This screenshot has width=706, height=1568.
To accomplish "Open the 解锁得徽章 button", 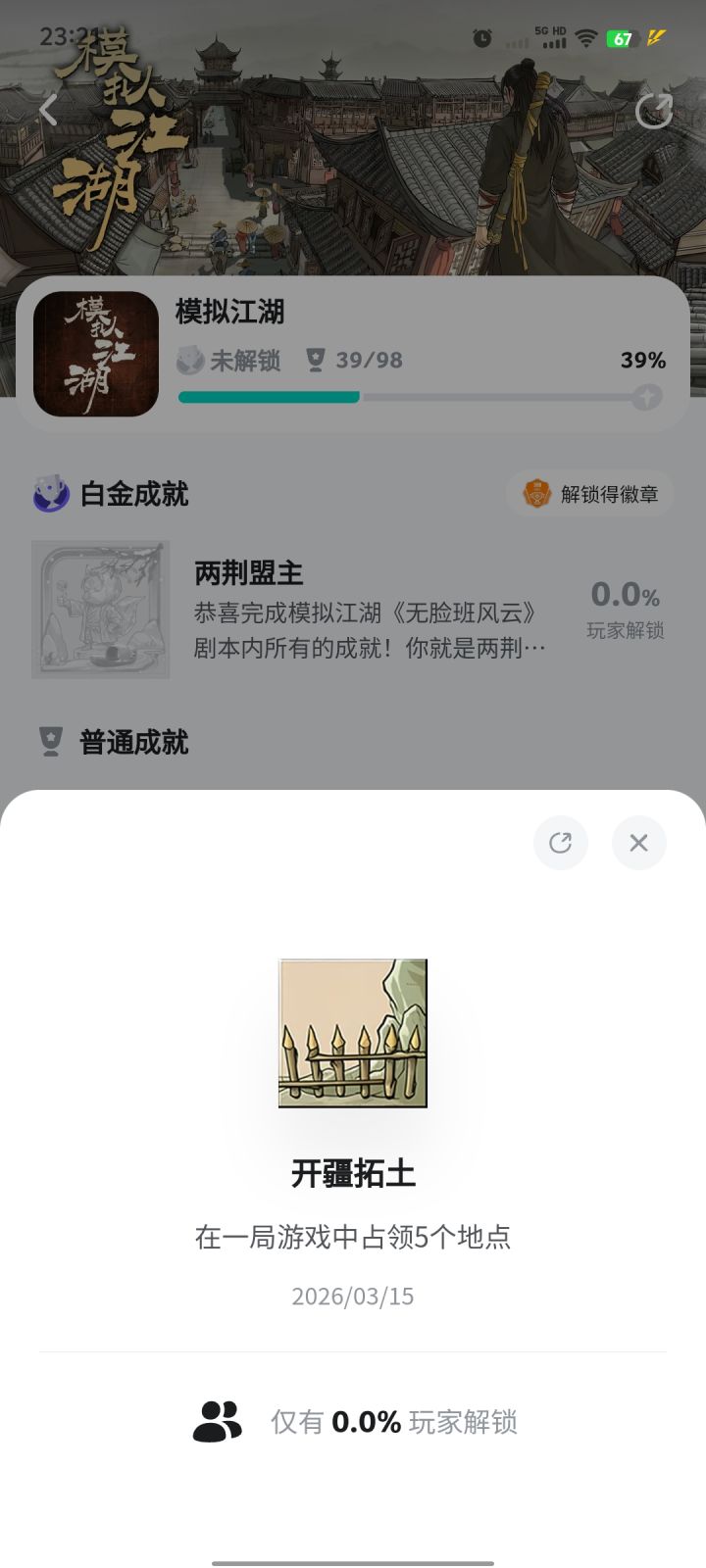I will [x=589, y=494].
